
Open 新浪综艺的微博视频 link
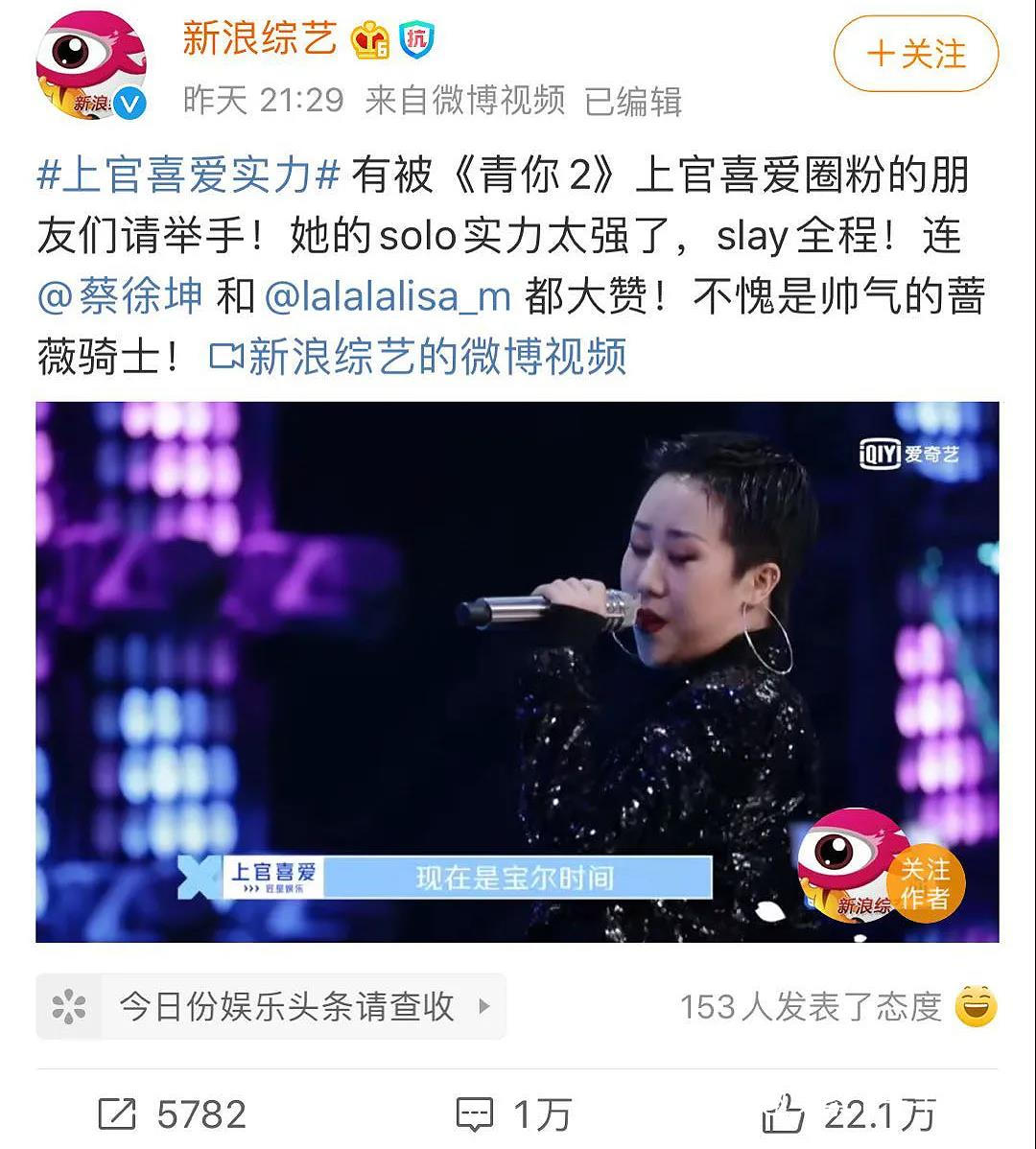(x=418, y=357)
